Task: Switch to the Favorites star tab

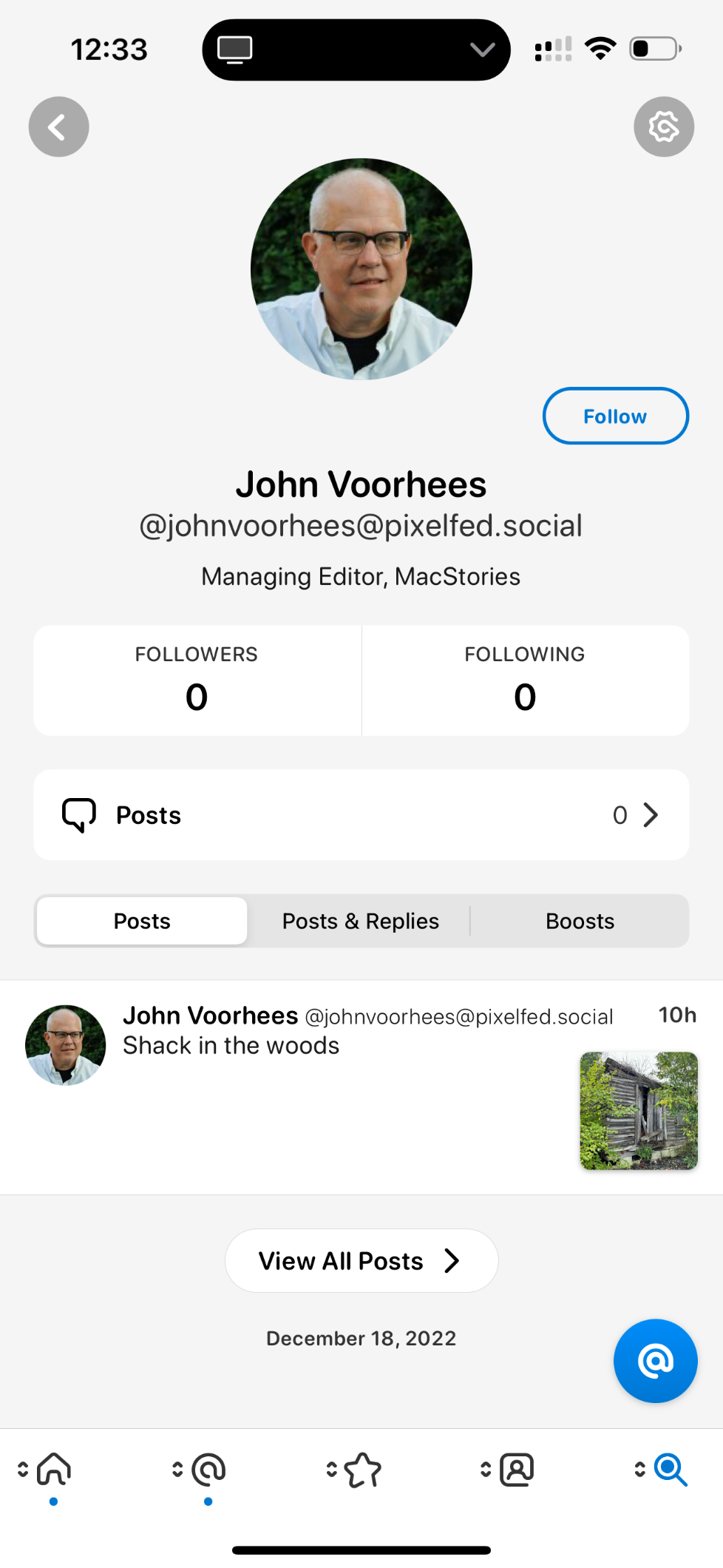Action: coord(362,1470)
